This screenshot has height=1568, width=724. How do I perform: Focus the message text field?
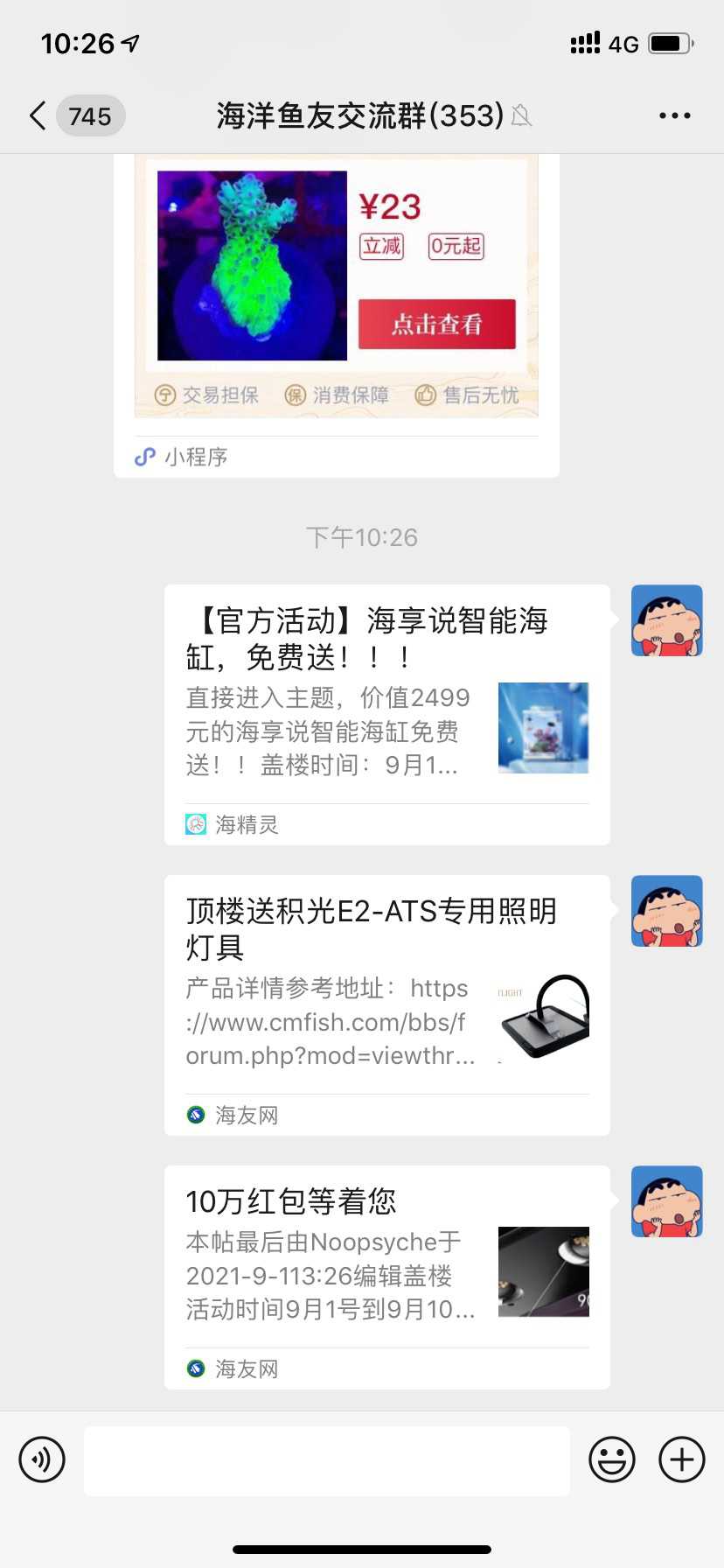pyautogui.click(x=326, y=1459)
